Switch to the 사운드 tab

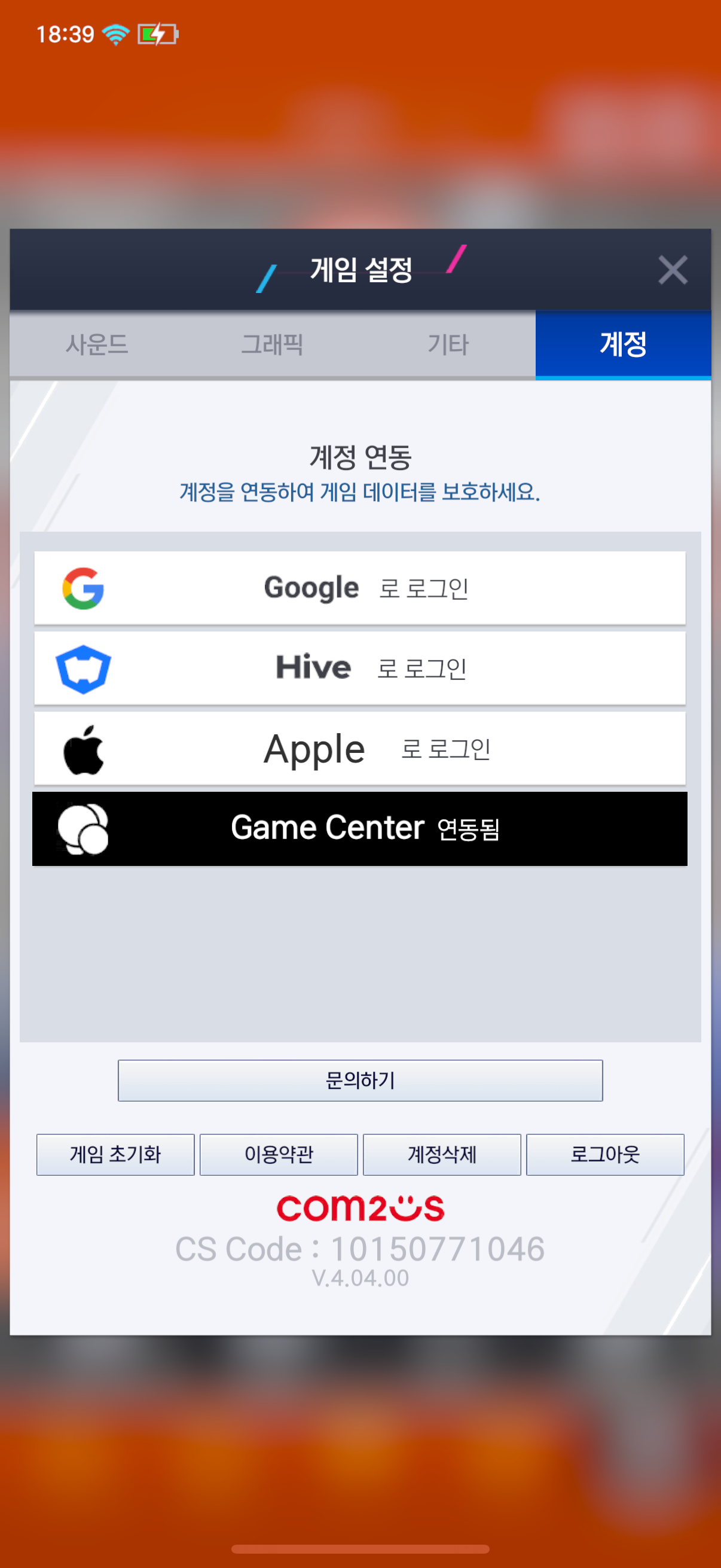[97, 344]
